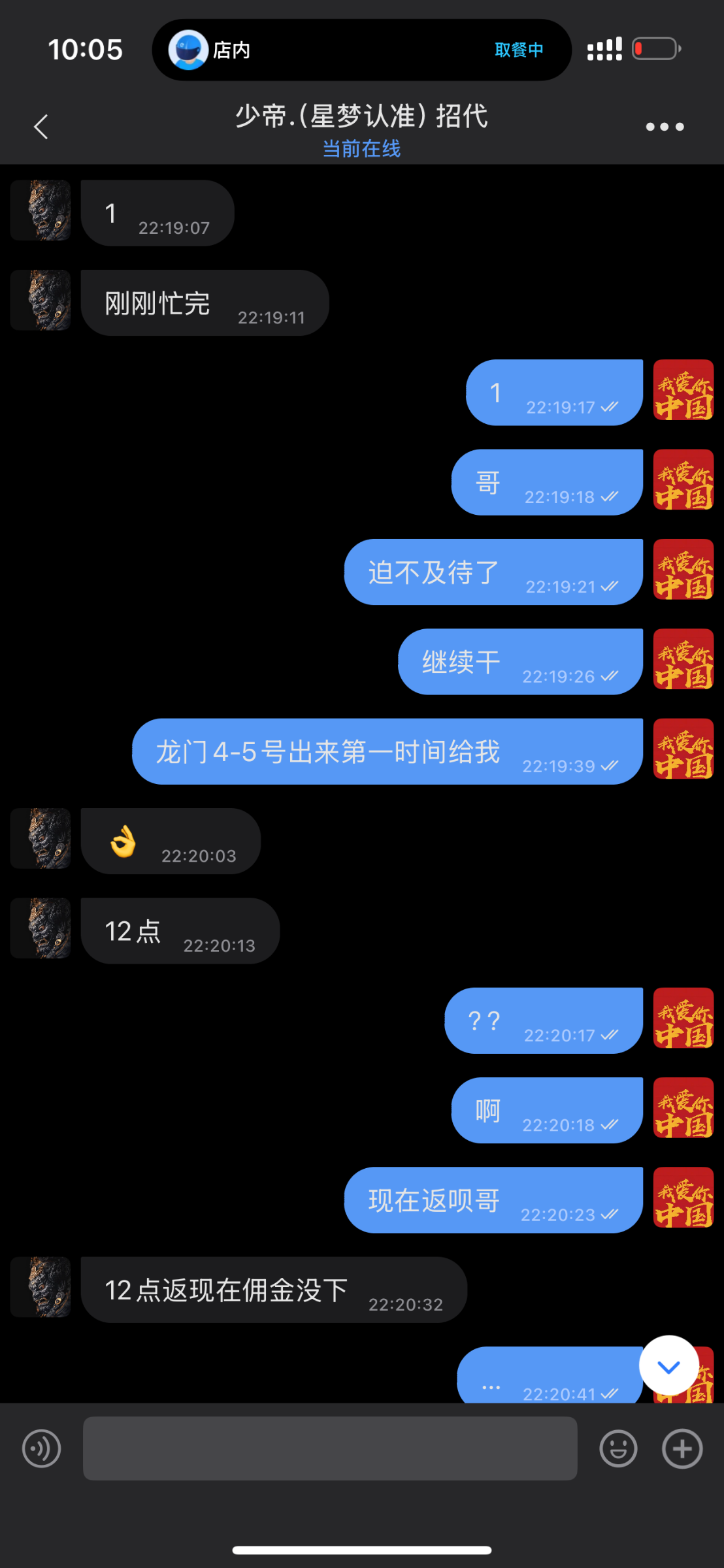Open the three-dot chat options menu
This screenshot has width=724, height=1568.
click(665, 127)
